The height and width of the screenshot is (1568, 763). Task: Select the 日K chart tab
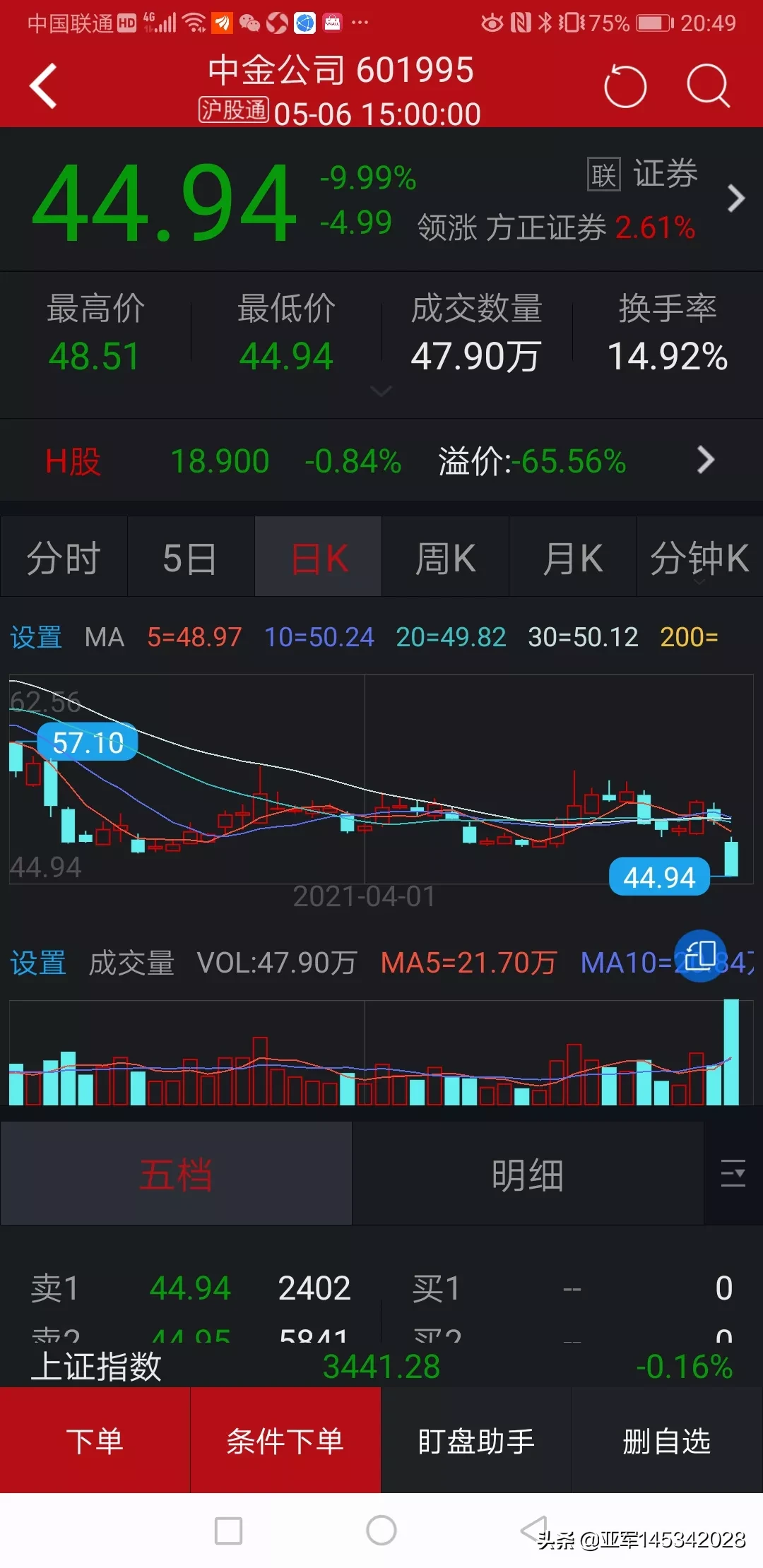click(x=319, y=558)
